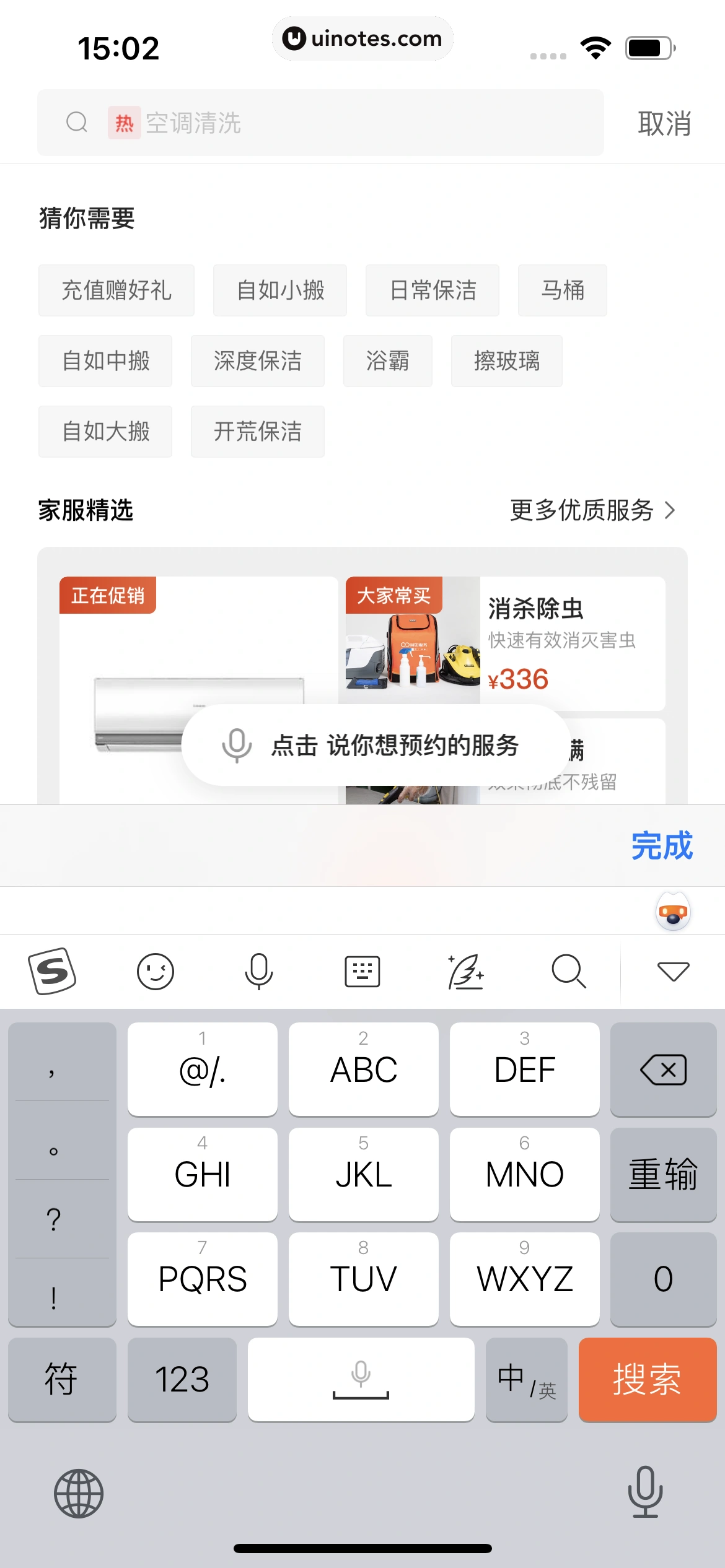Select the handwriting input pen icon
The image size is (725, 1568).
point(466,971)
